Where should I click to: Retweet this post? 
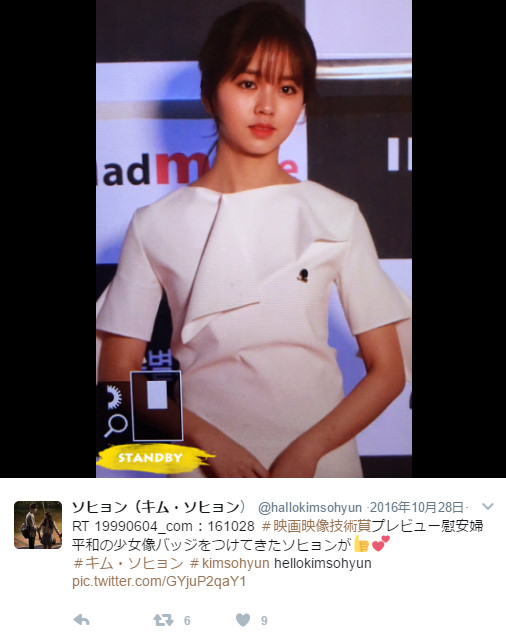coord(163,620)
